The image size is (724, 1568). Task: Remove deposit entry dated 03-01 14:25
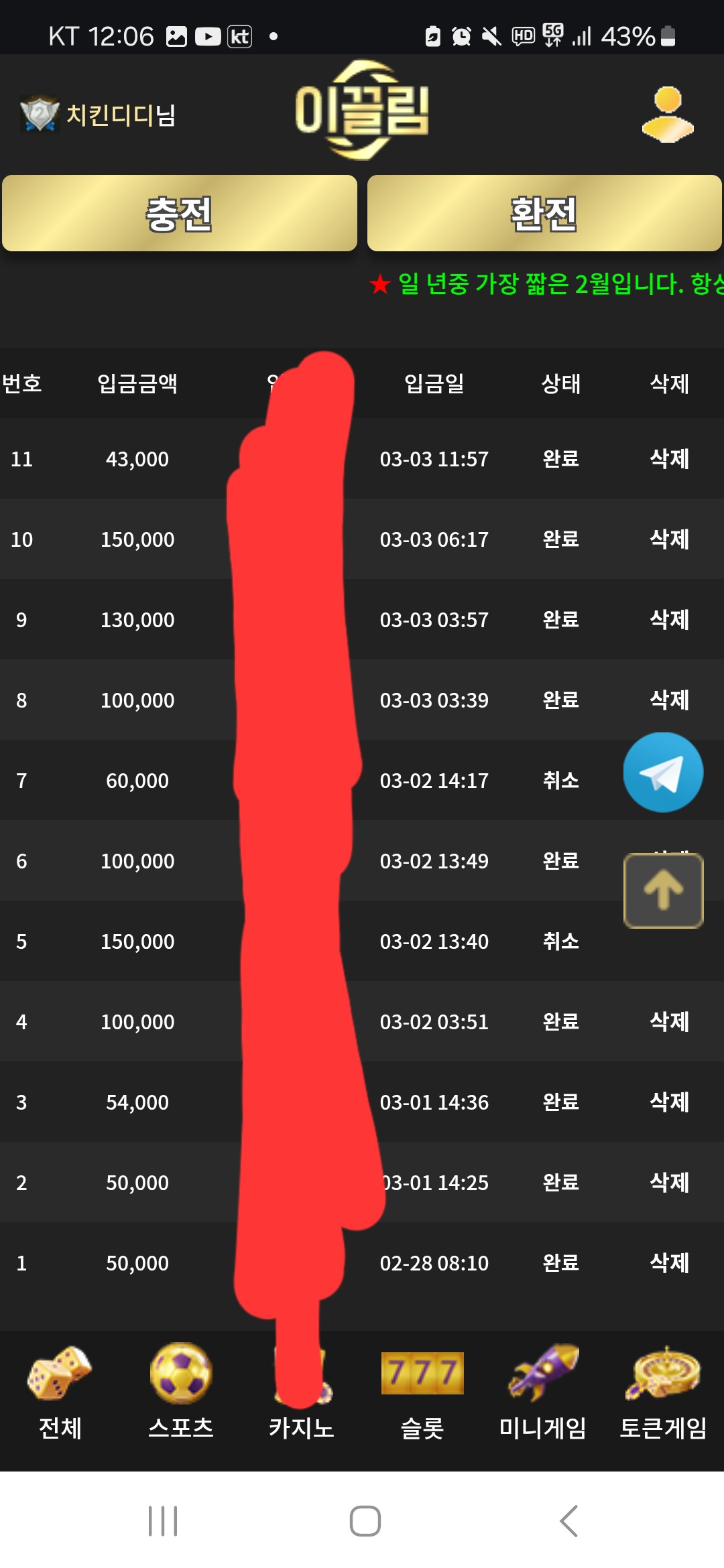pyautogui.click(x=669, y=1183)
